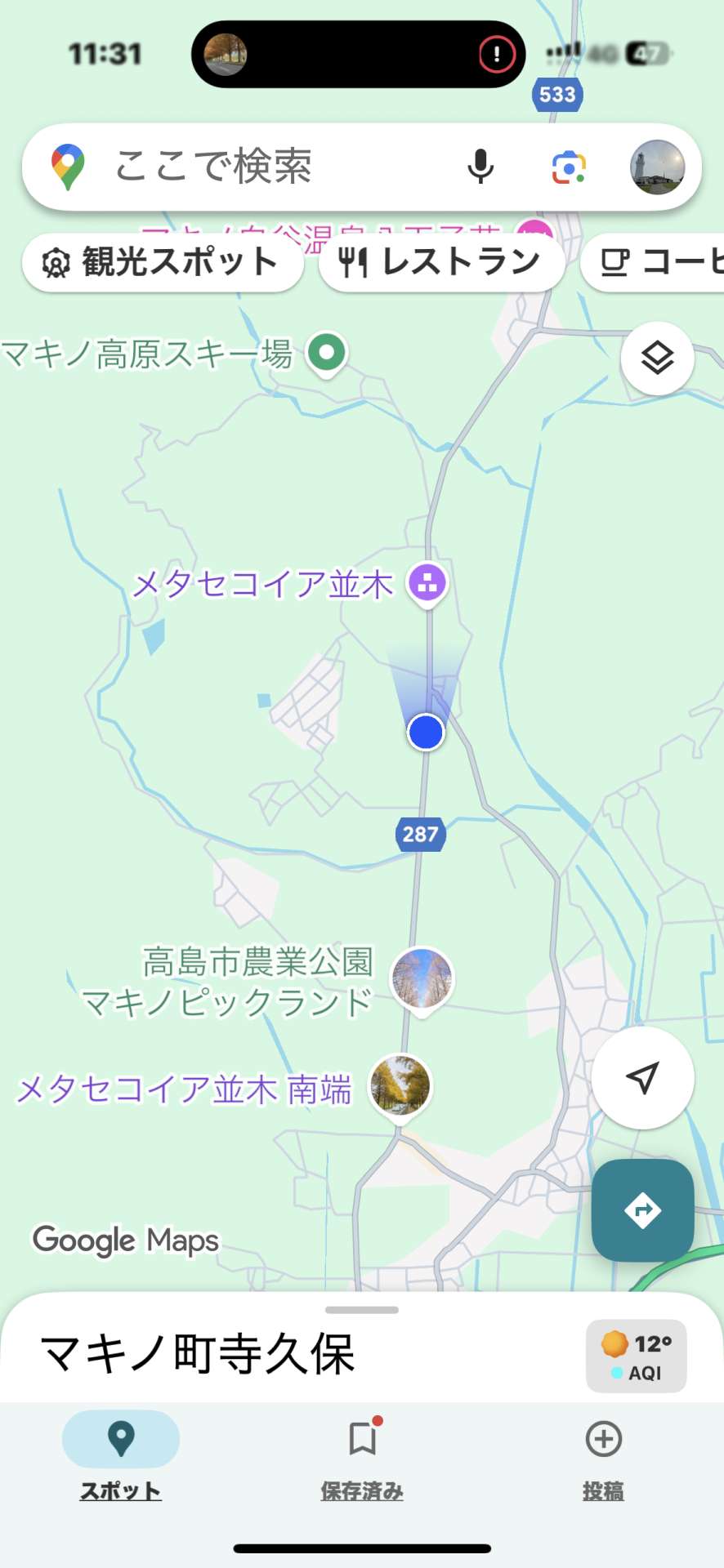The image size is (724, 1568).
Task: Open メタセコイア並木 南端 place photo
Action: (400, 1085)
